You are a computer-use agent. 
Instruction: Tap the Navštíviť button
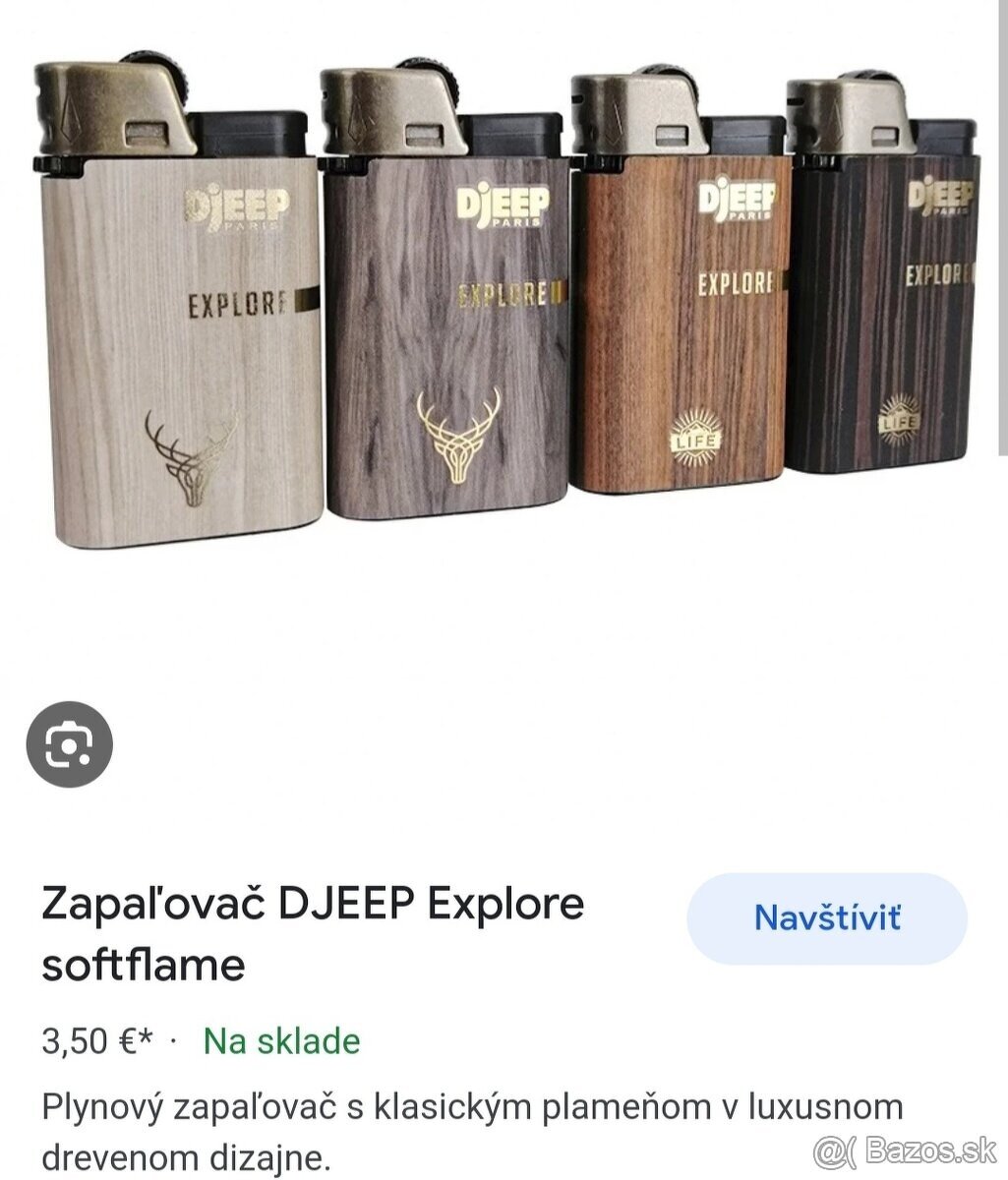(827, 917)
